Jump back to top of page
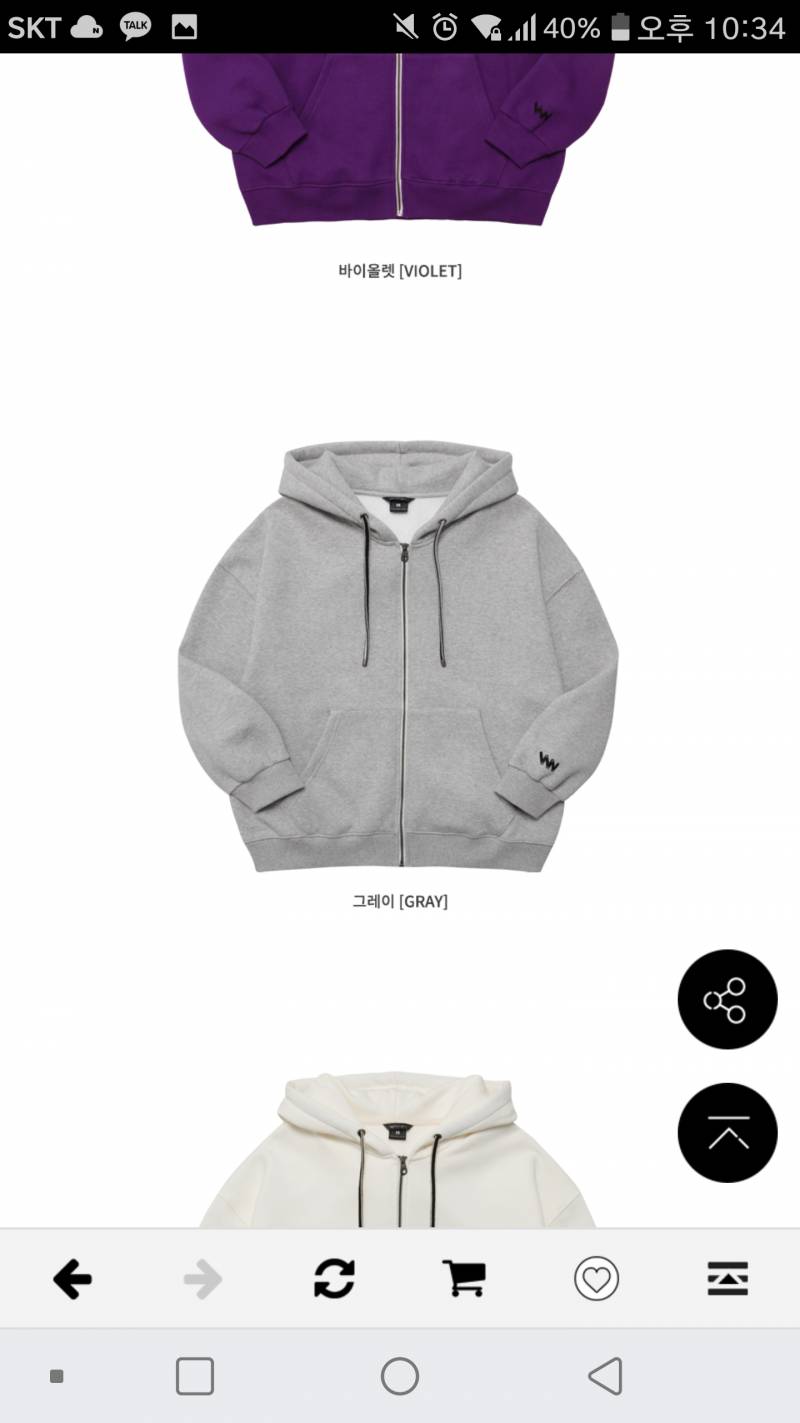 [727, 1133]
